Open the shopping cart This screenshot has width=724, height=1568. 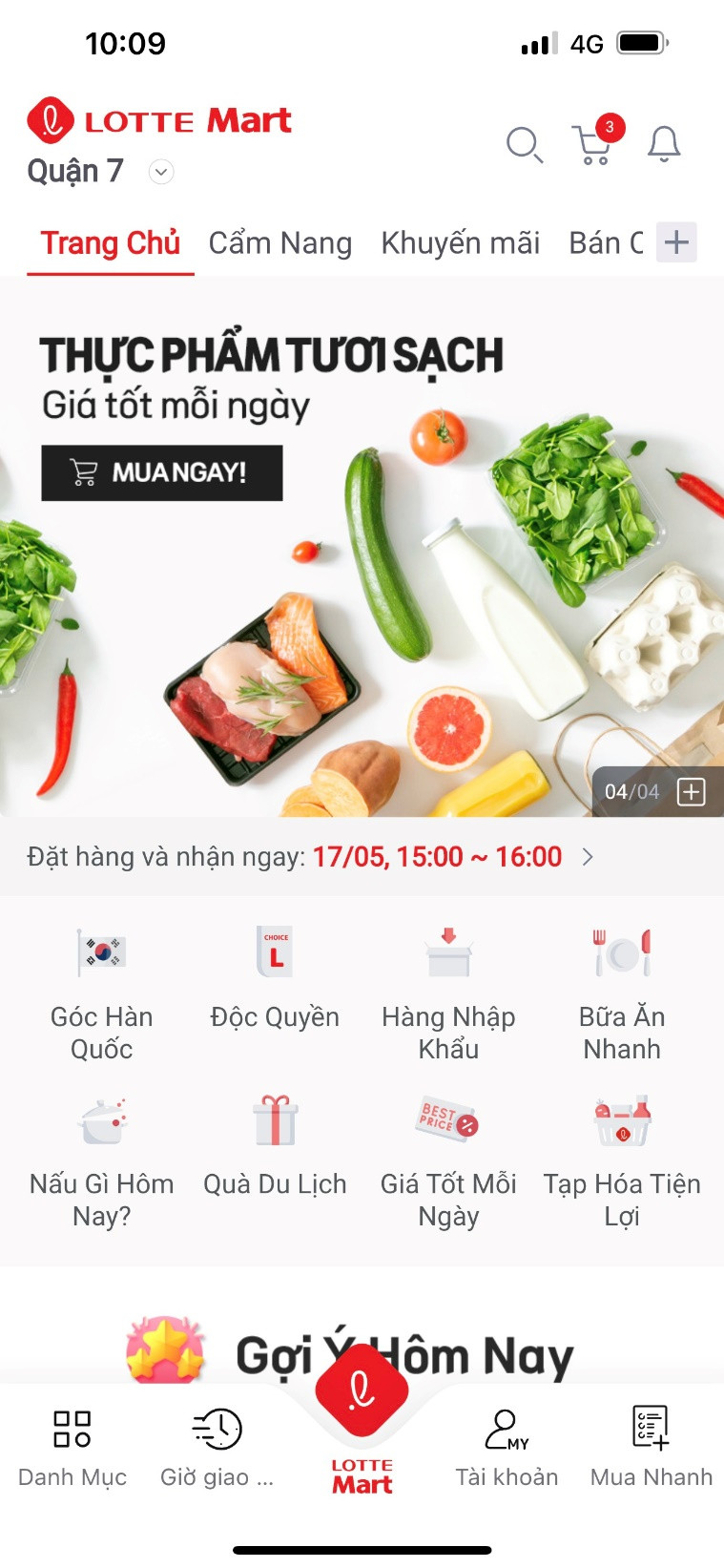(593, 145)
